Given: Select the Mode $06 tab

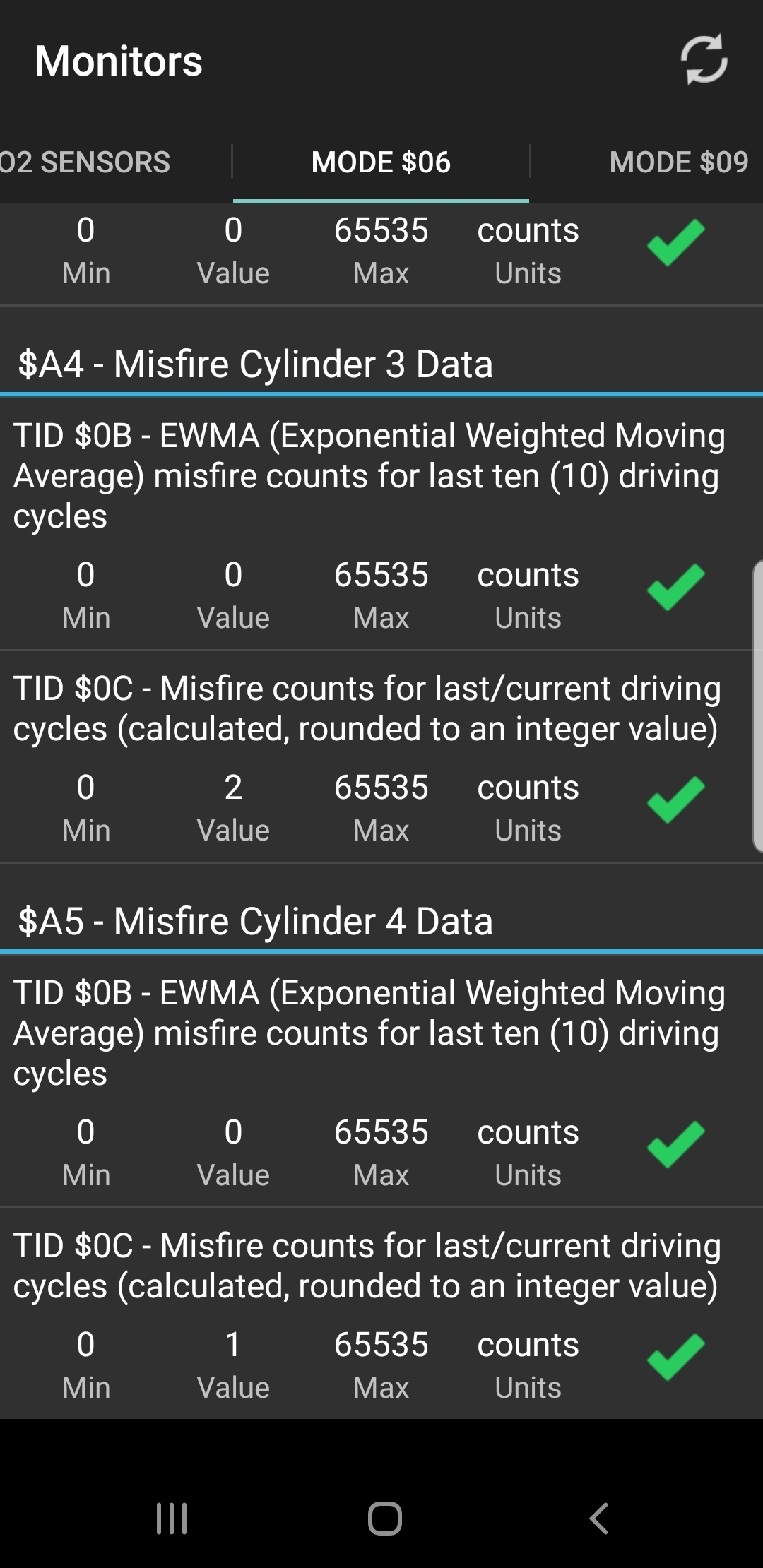Looking at the screenshot, I should pos(381,162).
